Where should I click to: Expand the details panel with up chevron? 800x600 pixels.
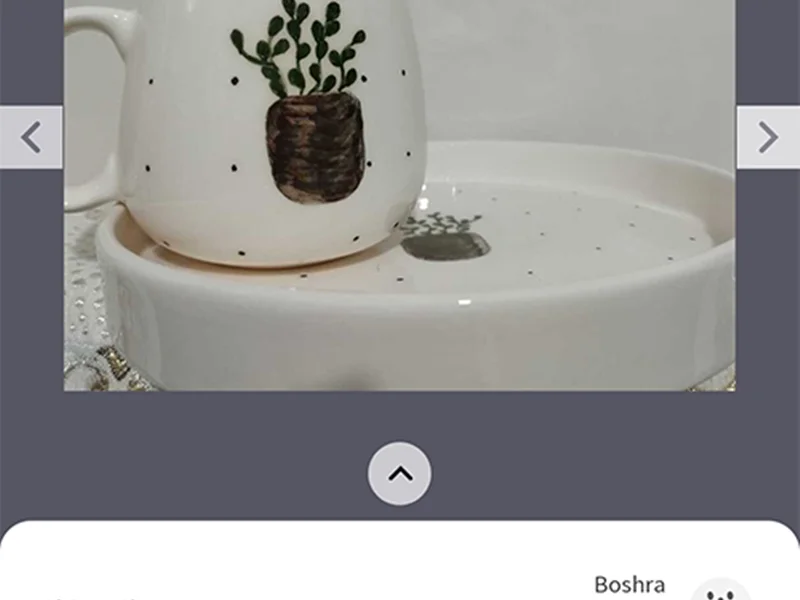tap(400, 474)
